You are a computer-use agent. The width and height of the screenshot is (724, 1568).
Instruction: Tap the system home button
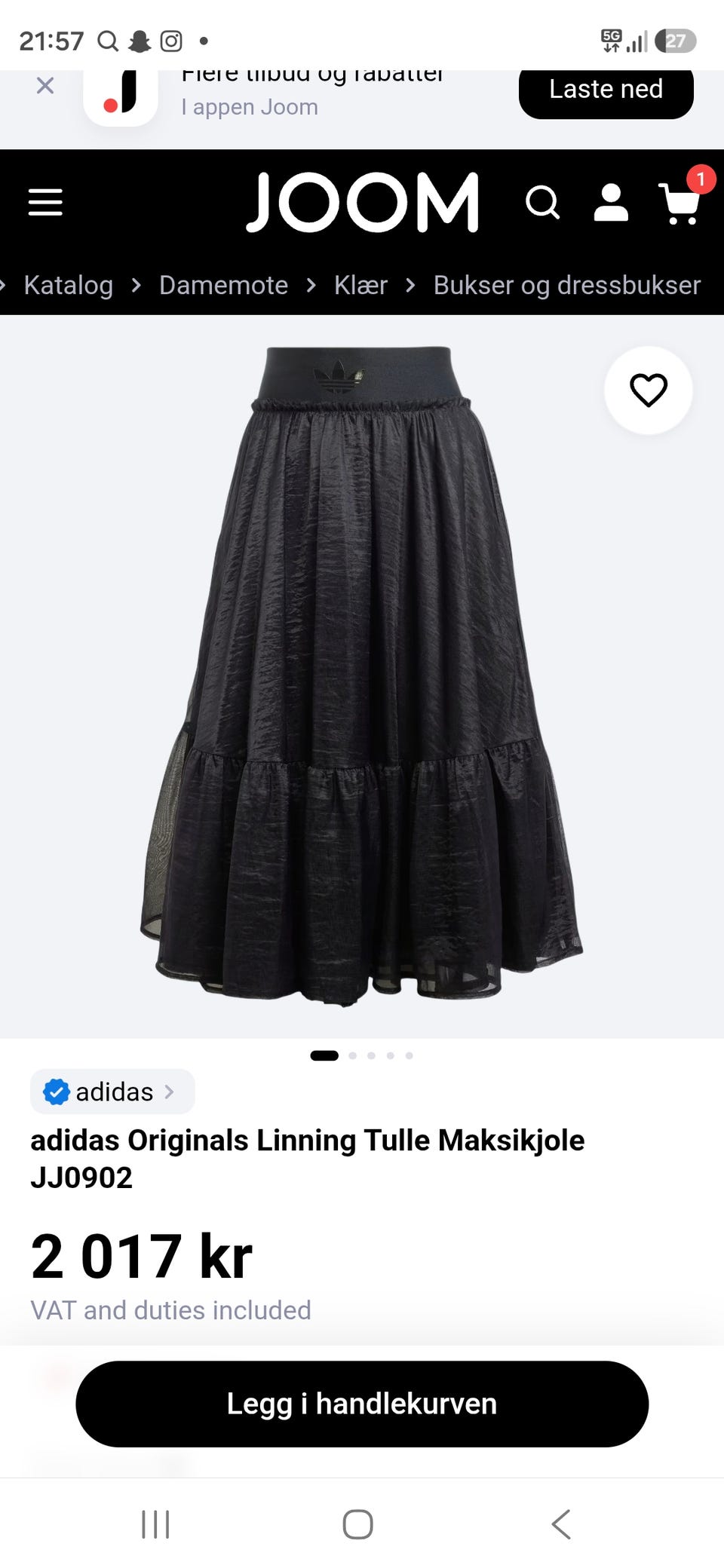357,1524
